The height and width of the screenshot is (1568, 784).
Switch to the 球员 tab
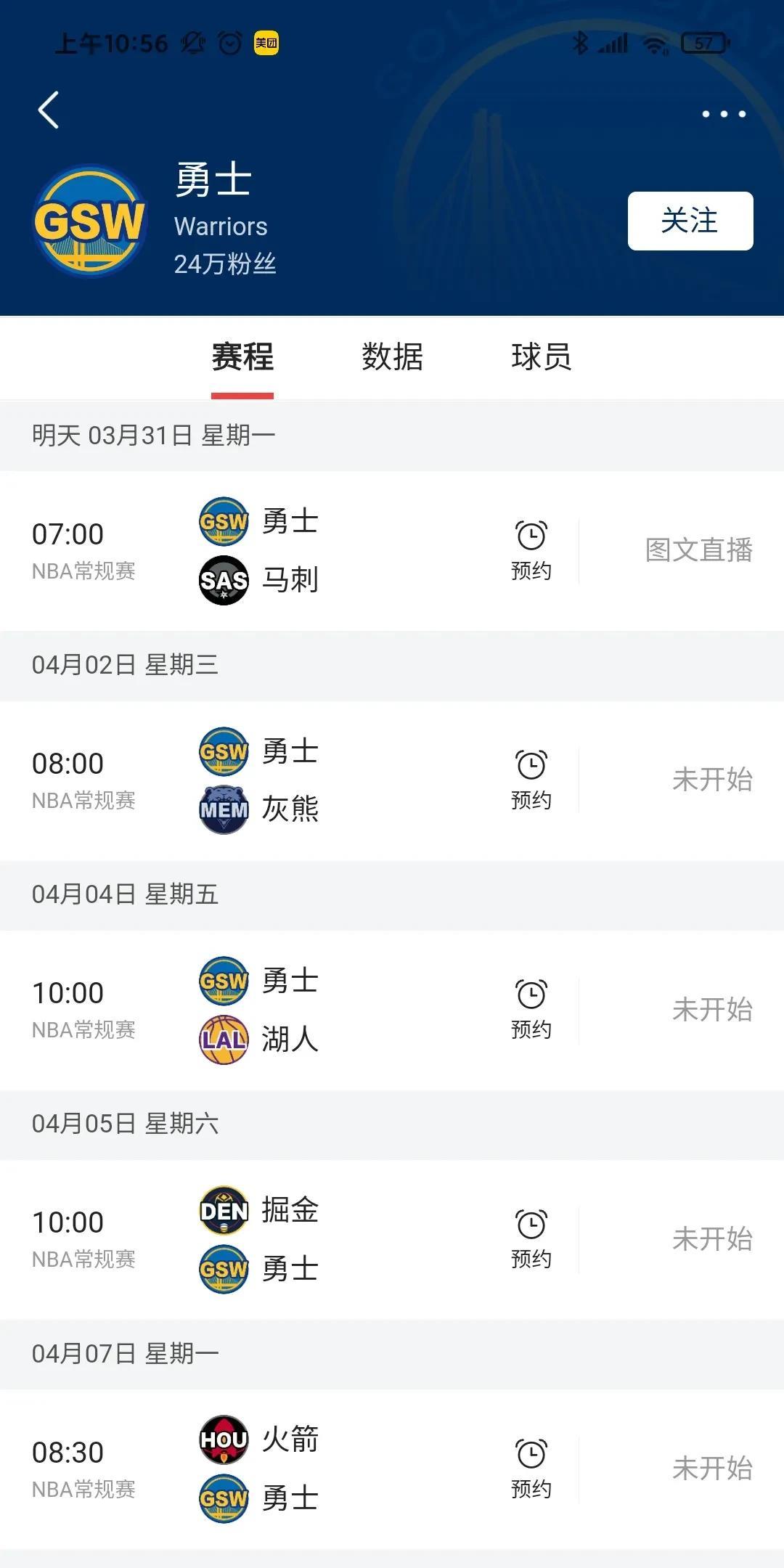[542, 356]
